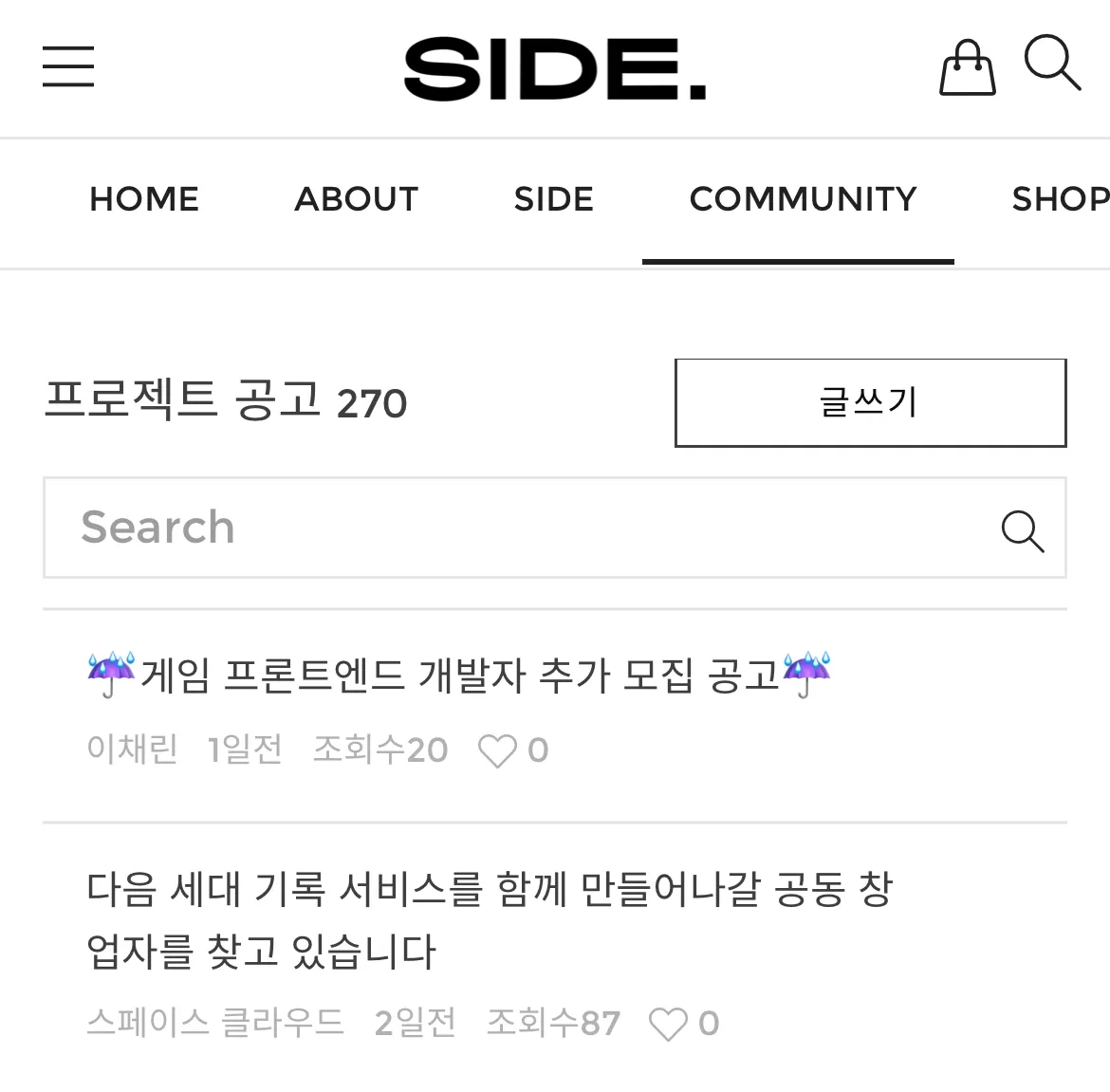
Task: Select the SIDE tab
Action: coord(554,199)
